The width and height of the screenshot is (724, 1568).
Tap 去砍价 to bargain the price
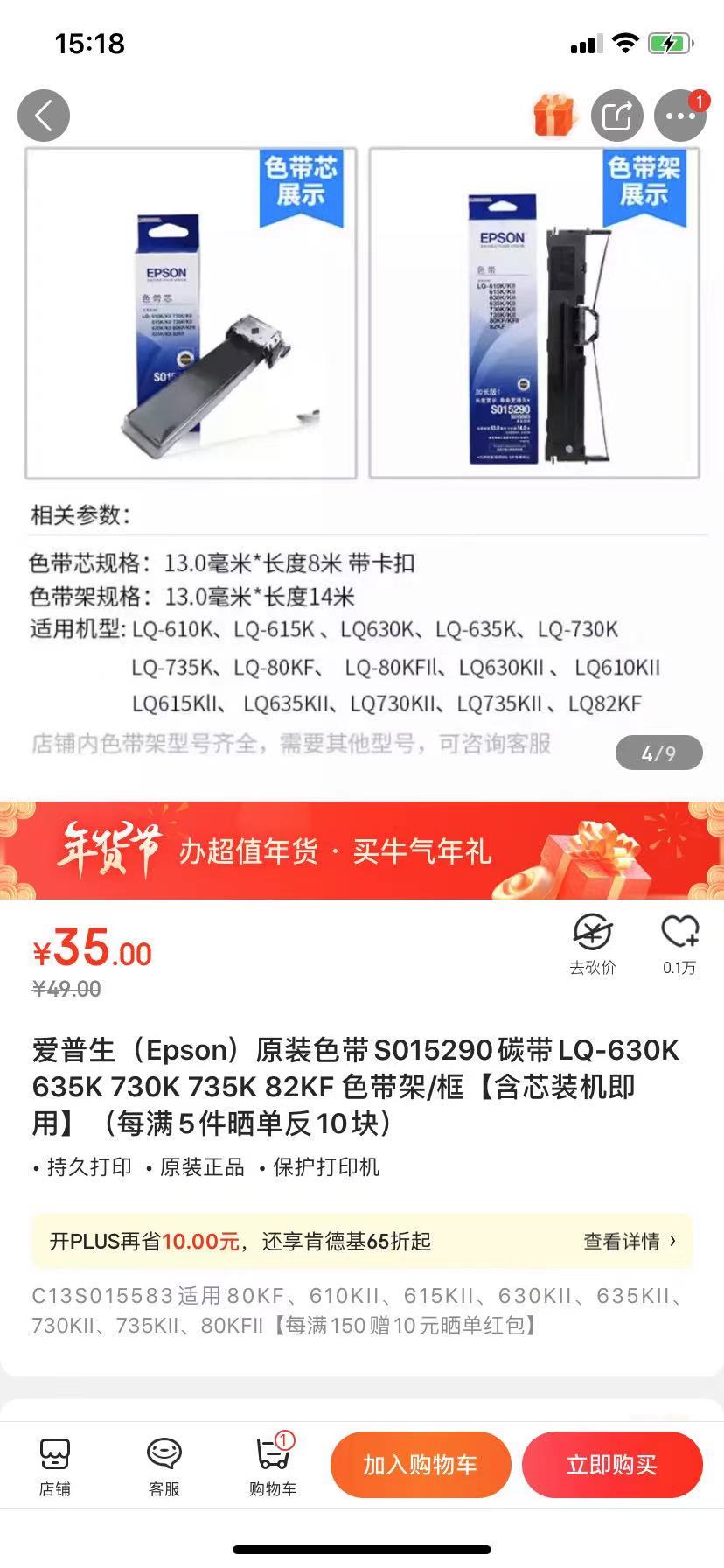[593, 944]
